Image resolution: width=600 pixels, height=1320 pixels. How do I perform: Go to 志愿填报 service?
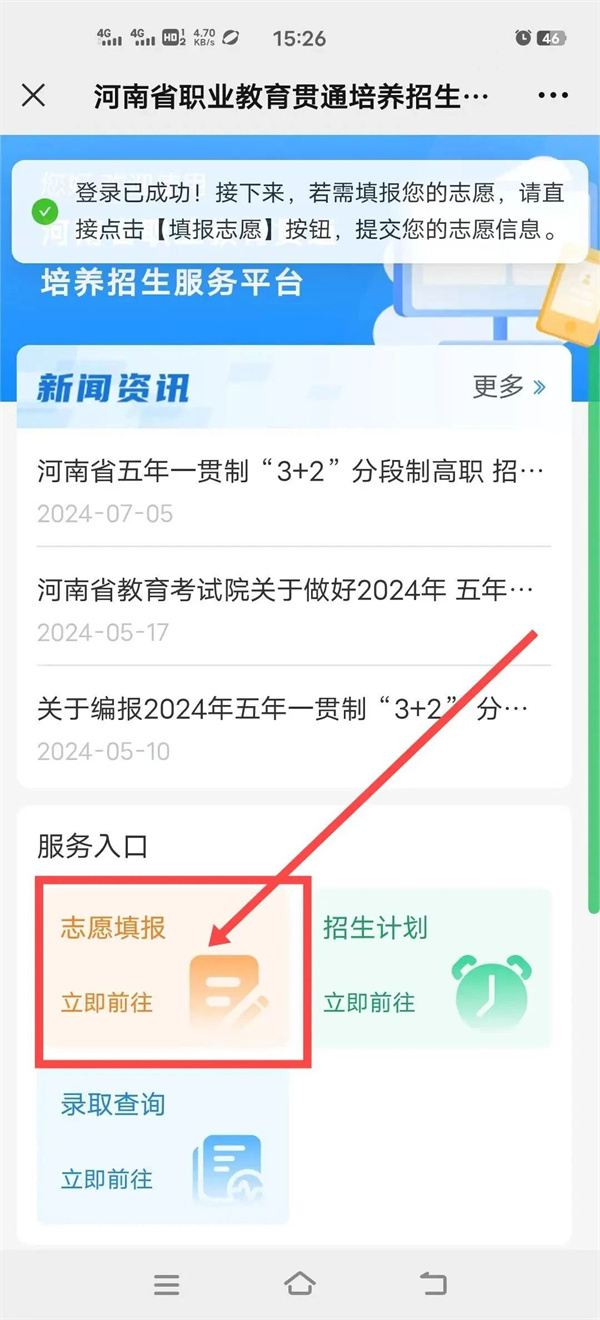point(165,966)
